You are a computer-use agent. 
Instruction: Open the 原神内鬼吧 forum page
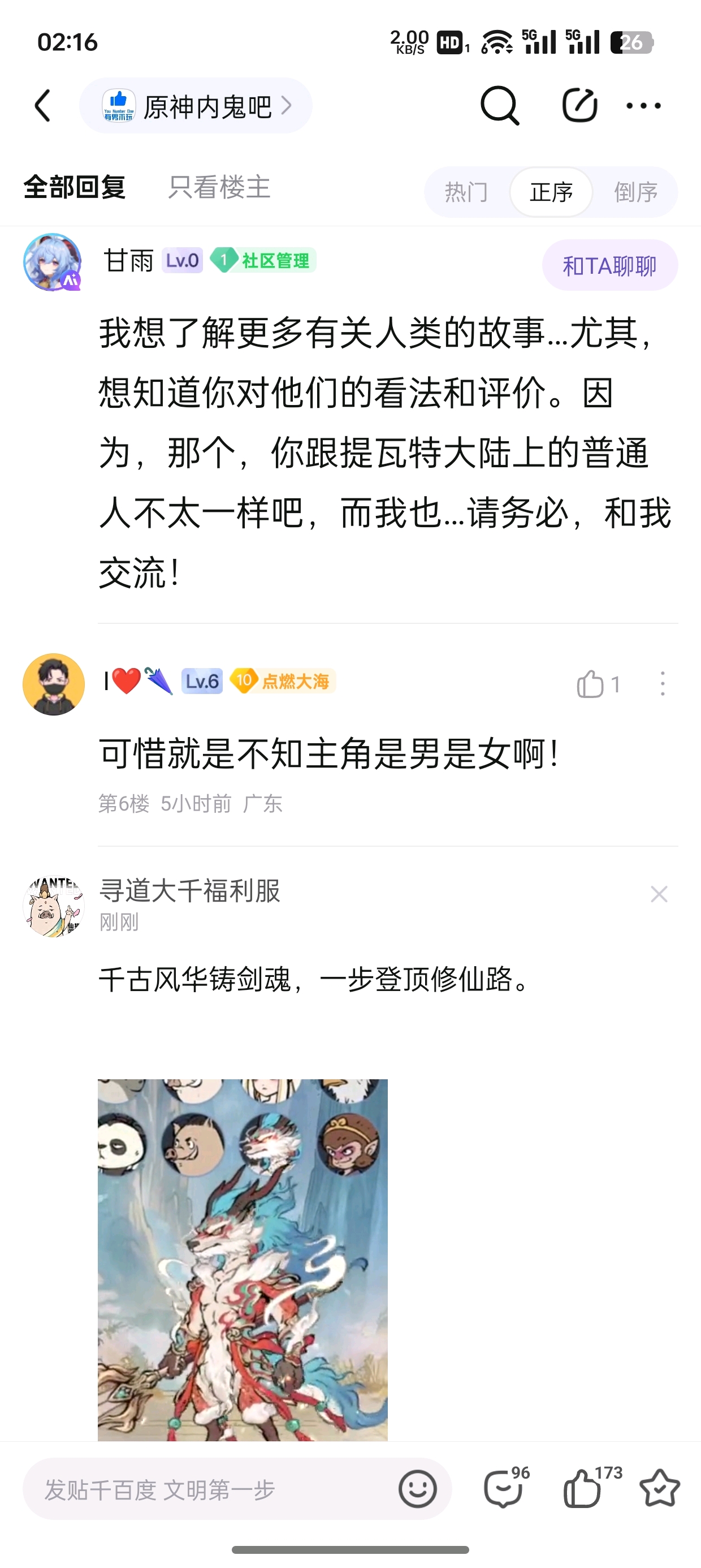196,106
